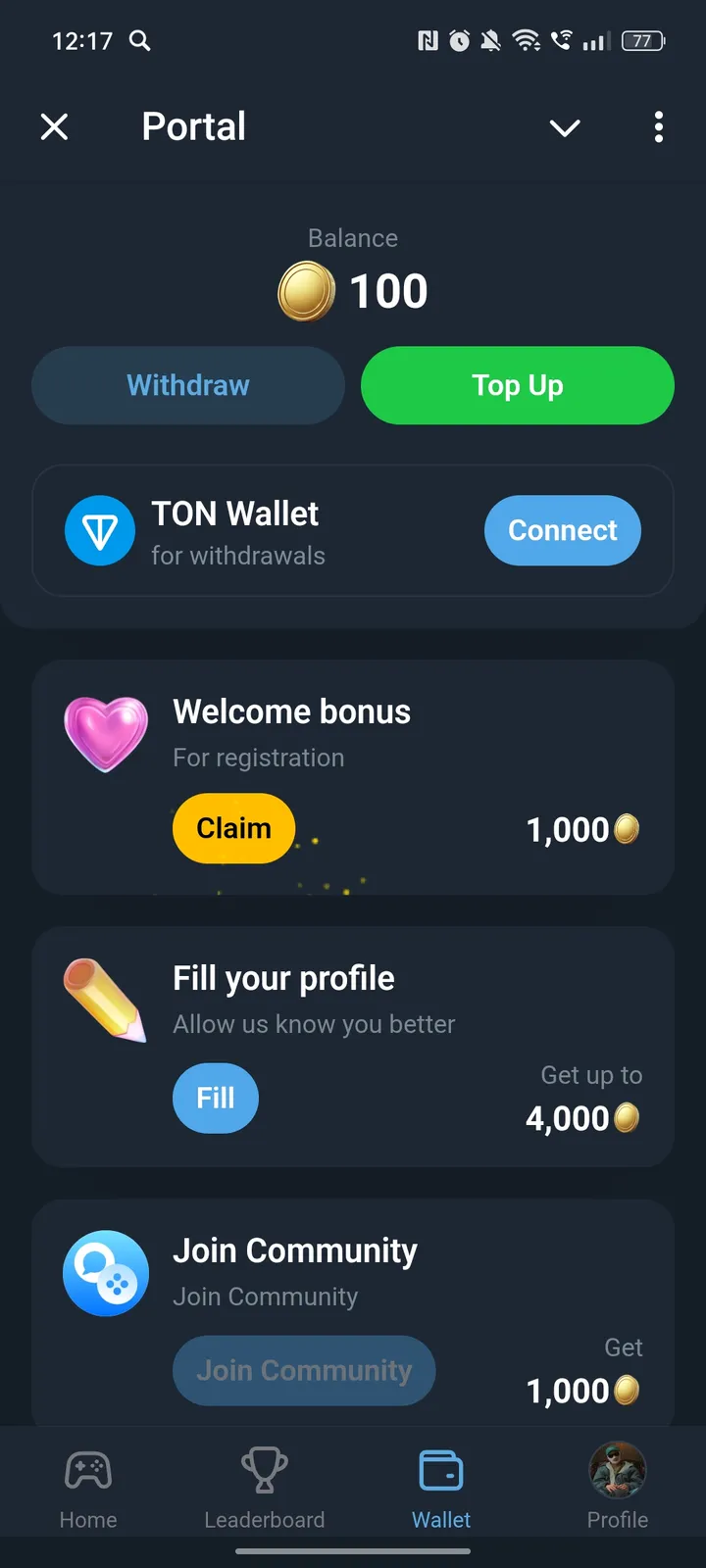Select the Wallet tab
706x1568 pixels.
coord(441,1488)
